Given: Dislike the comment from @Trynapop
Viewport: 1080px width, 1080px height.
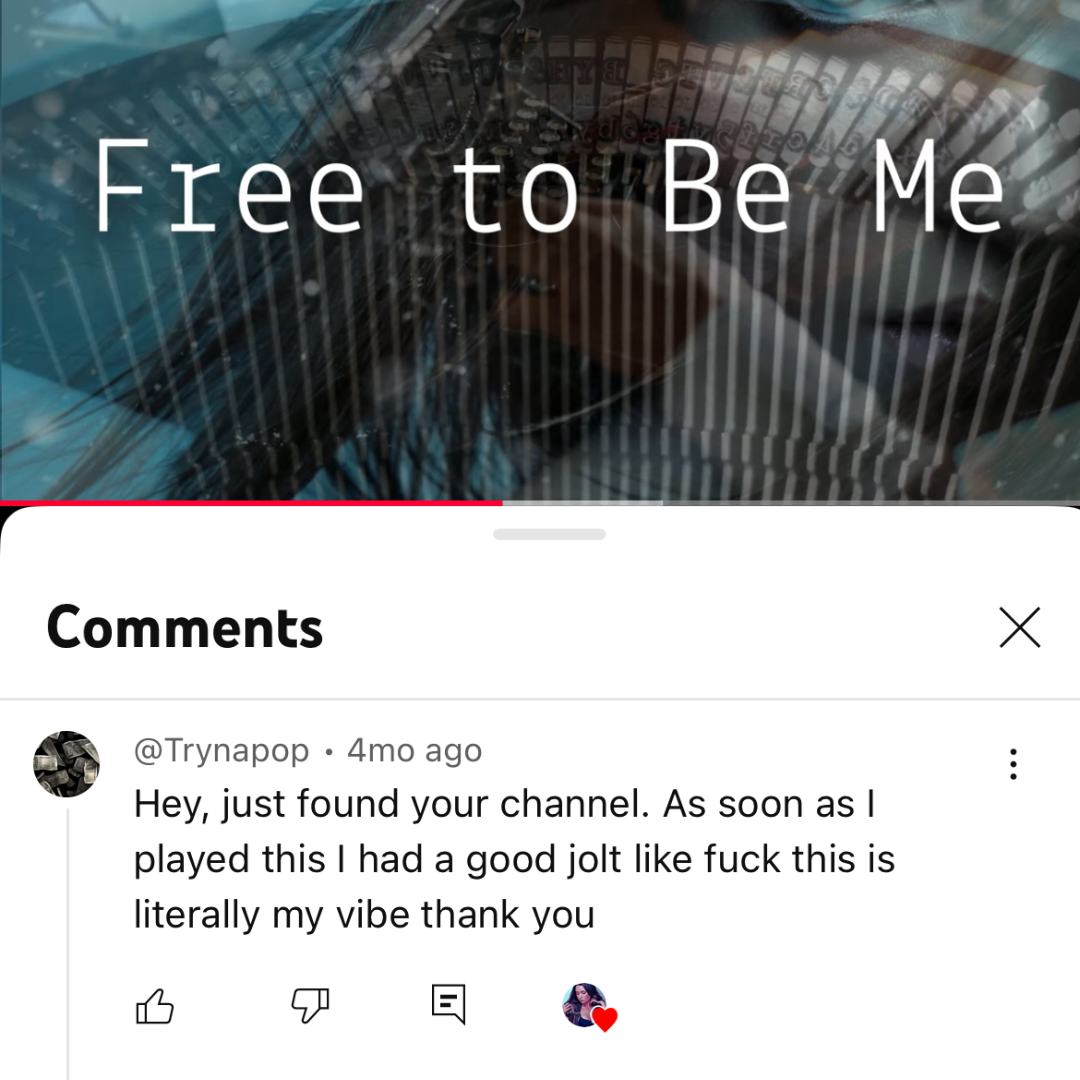Looking at the screenshot, I should (310, 1006).
